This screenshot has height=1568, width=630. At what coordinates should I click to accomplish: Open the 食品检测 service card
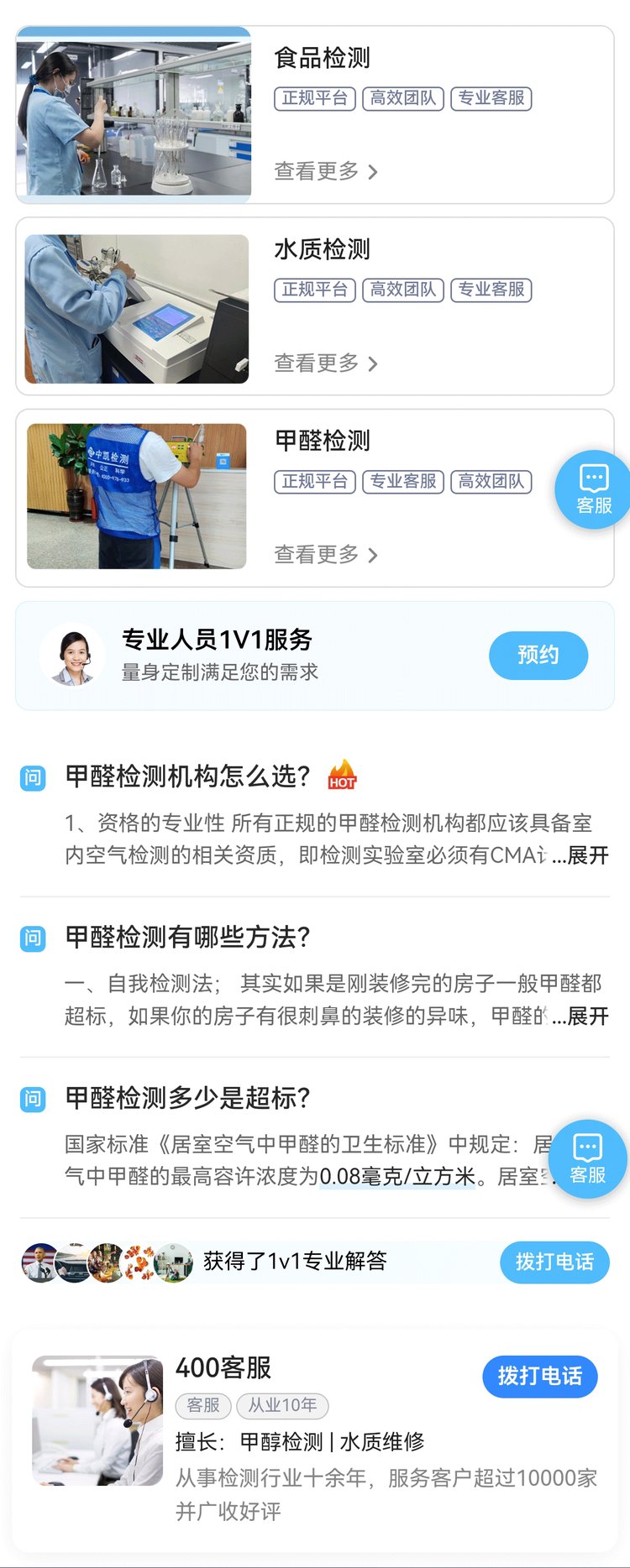click(x=323, y=59)
